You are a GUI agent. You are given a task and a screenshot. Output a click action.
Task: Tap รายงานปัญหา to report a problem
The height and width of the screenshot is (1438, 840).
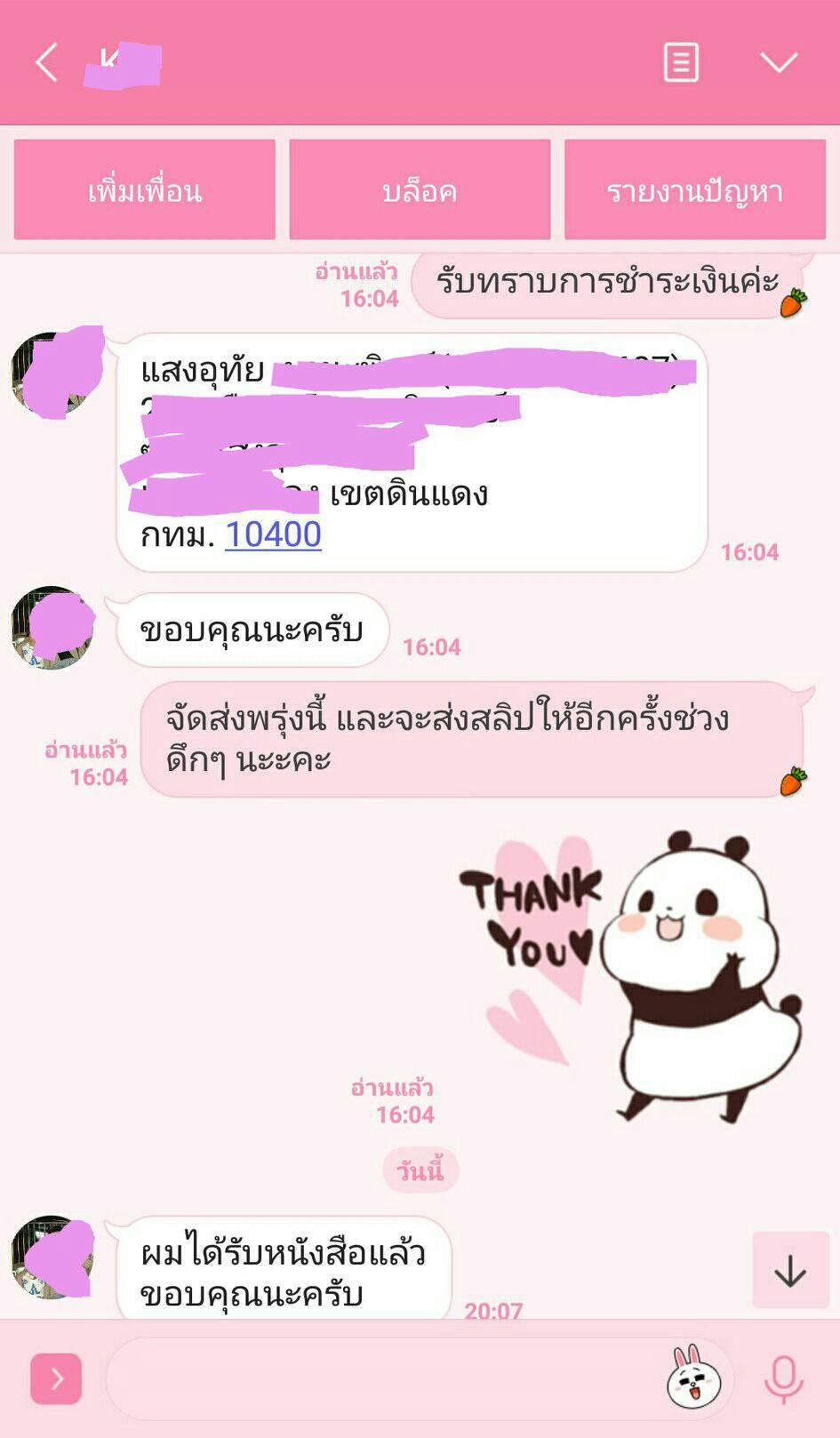pyautogui.click(x=694, y=190)
